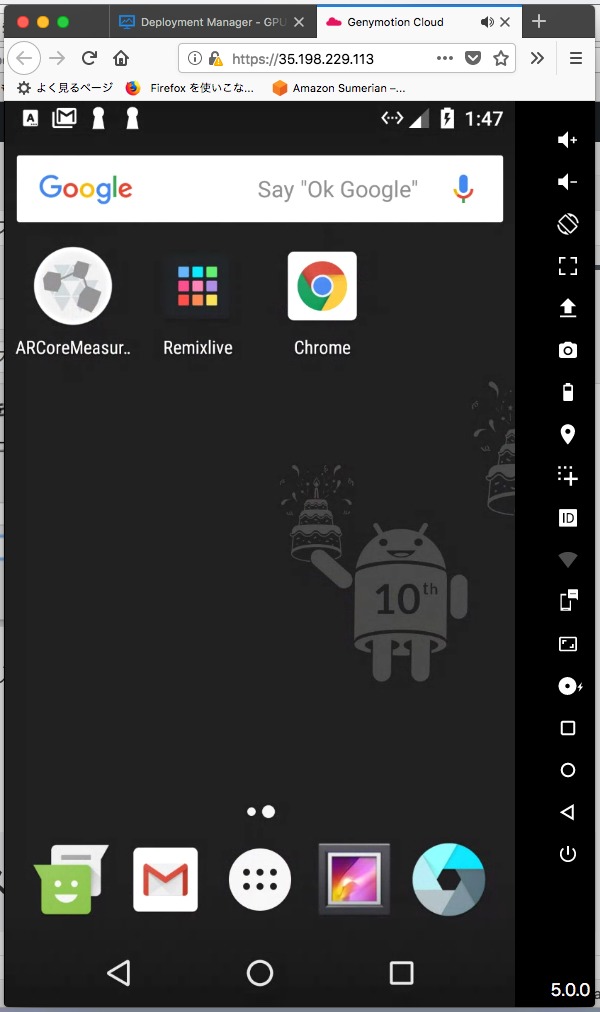Open the GPS location widget
The height and width of the screenshot is (1012, 600).
click(568, 434)
